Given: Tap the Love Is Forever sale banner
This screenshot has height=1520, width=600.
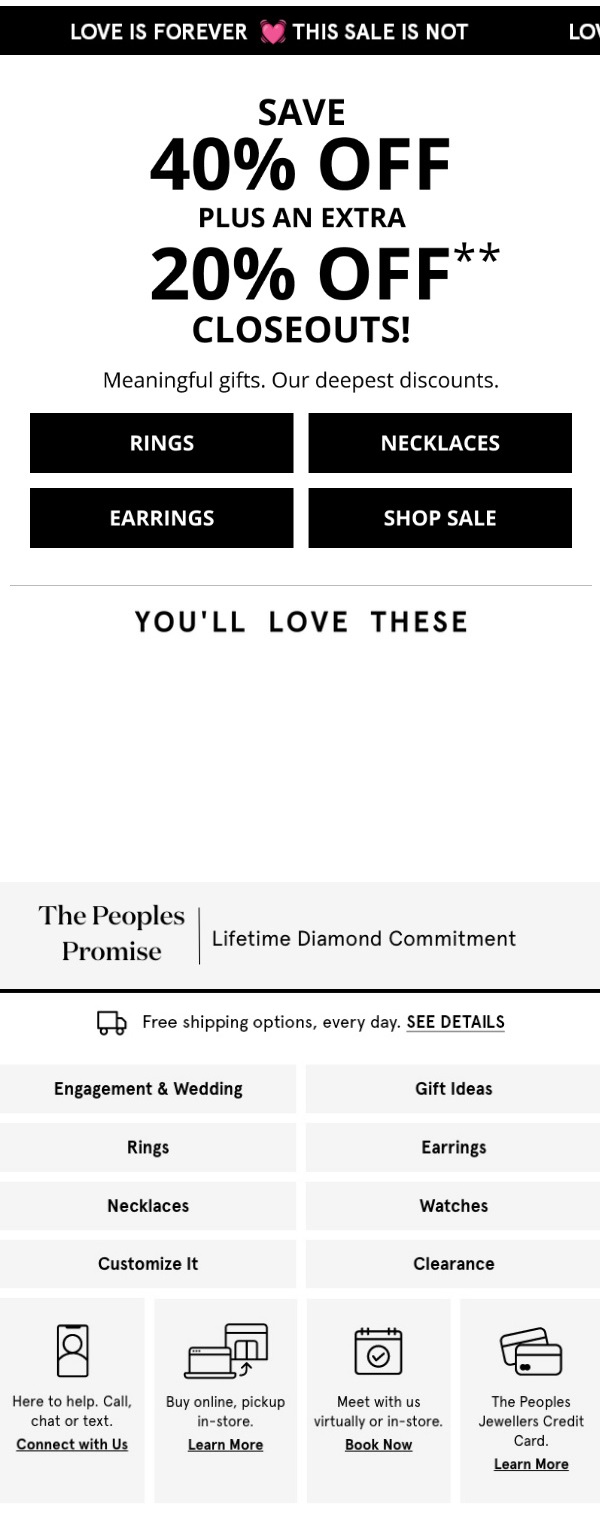Looking at the screenshot, I should point(270,32).
